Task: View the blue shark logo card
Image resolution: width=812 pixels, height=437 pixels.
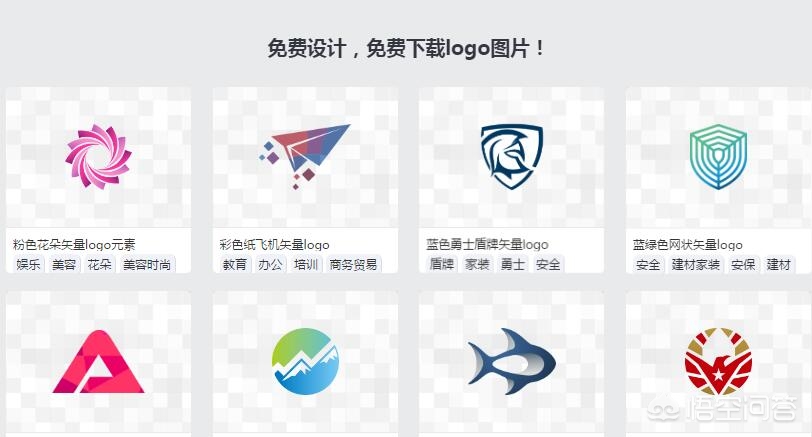Action: (x=511, y=362)
